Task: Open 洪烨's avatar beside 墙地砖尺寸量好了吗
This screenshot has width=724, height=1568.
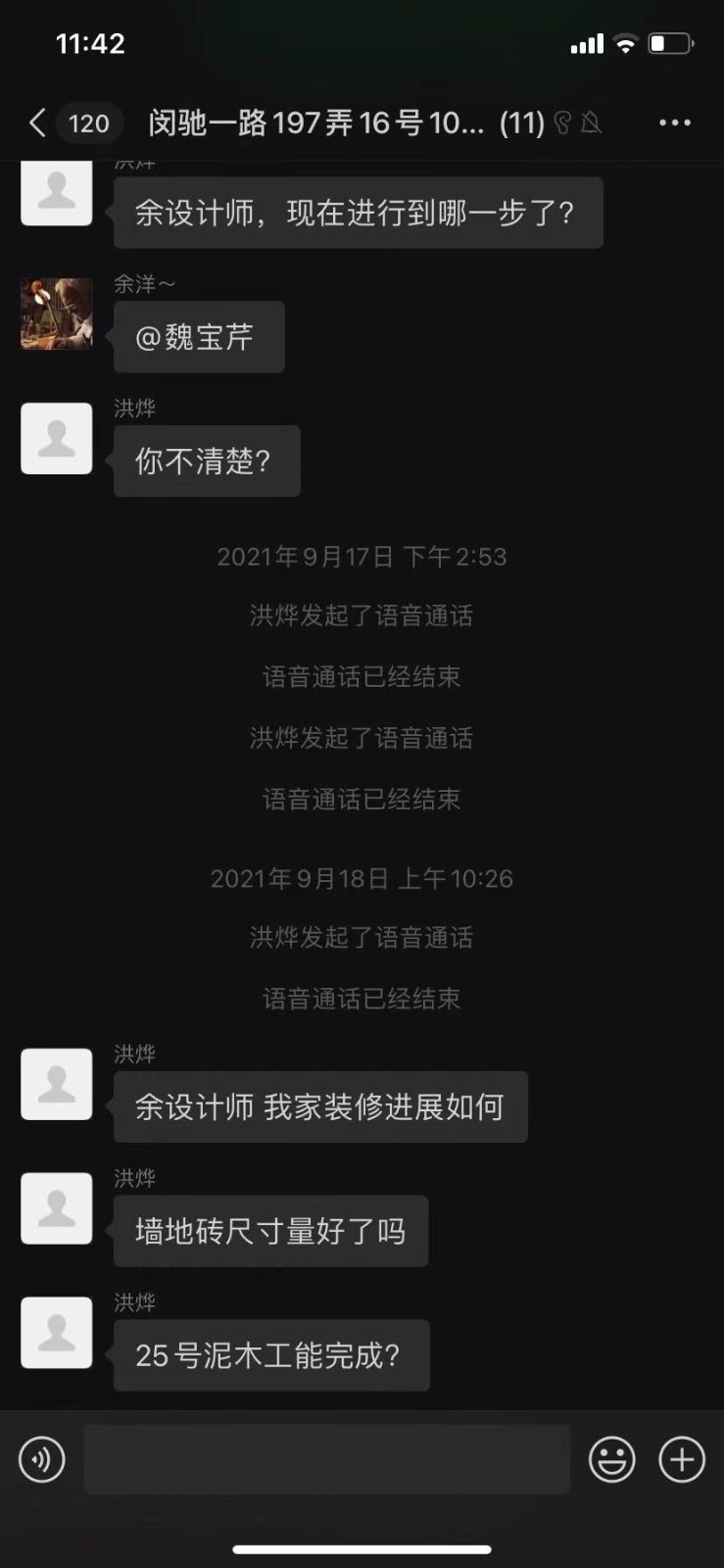Action: click(57, 1208)
